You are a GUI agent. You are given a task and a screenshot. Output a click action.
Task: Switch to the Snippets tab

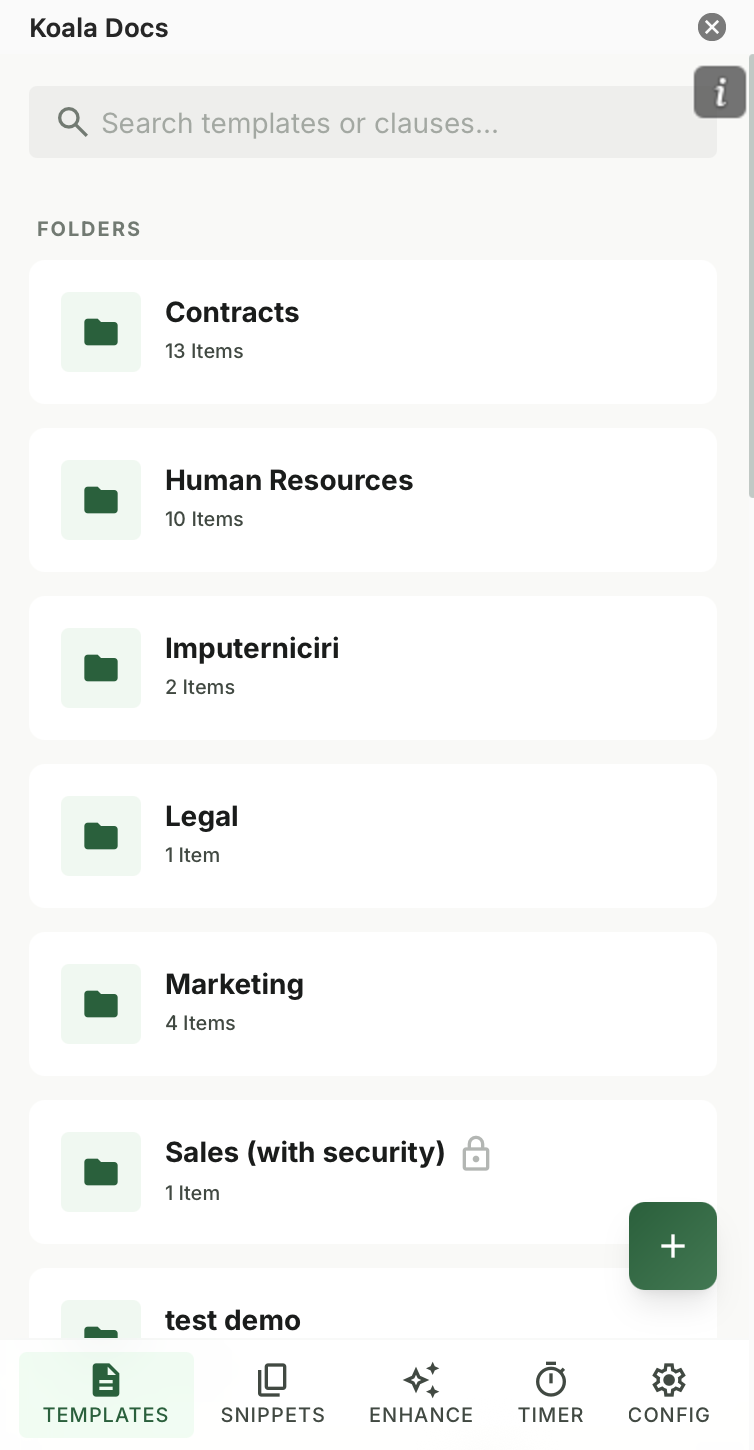coord(272,1392)
